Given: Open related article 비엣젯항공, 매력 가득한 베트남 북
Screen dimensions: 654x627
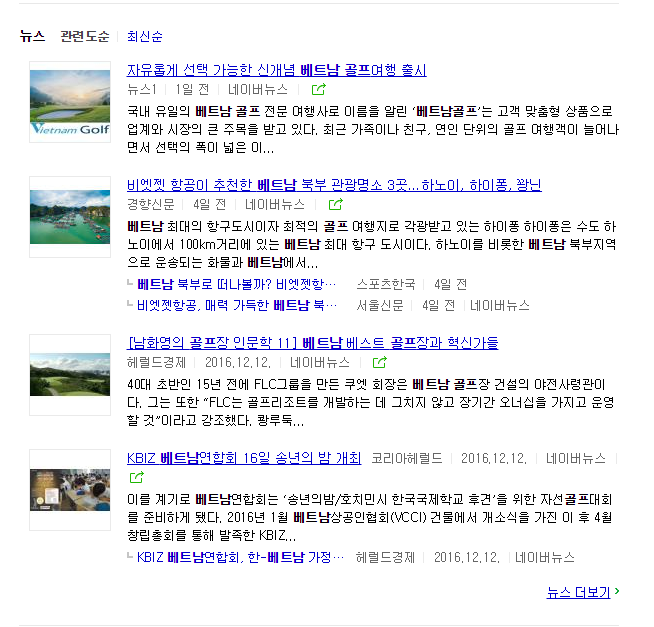Looking at the screenshot, I should coord(236,304).
